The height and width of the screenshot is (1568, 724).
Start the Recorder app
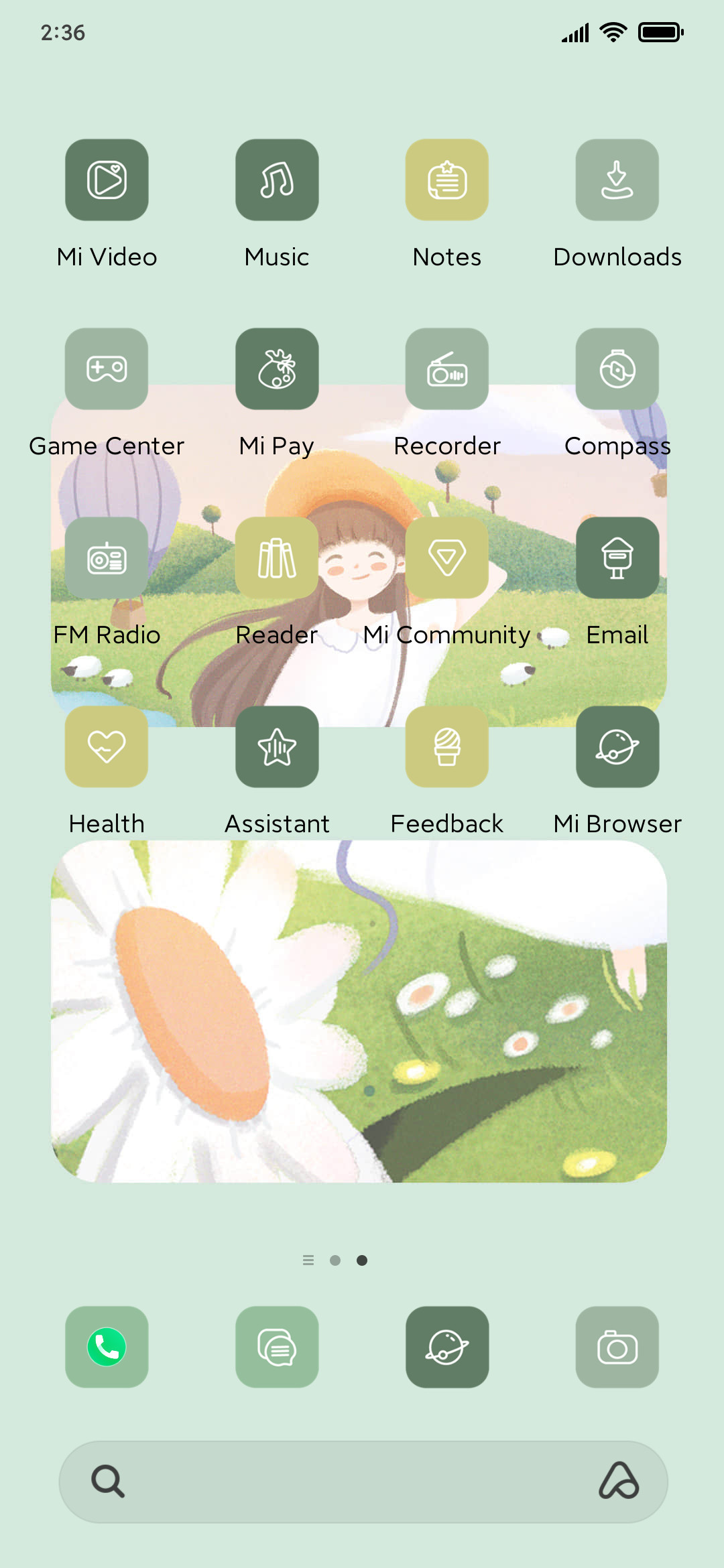(x=447, y=369)
